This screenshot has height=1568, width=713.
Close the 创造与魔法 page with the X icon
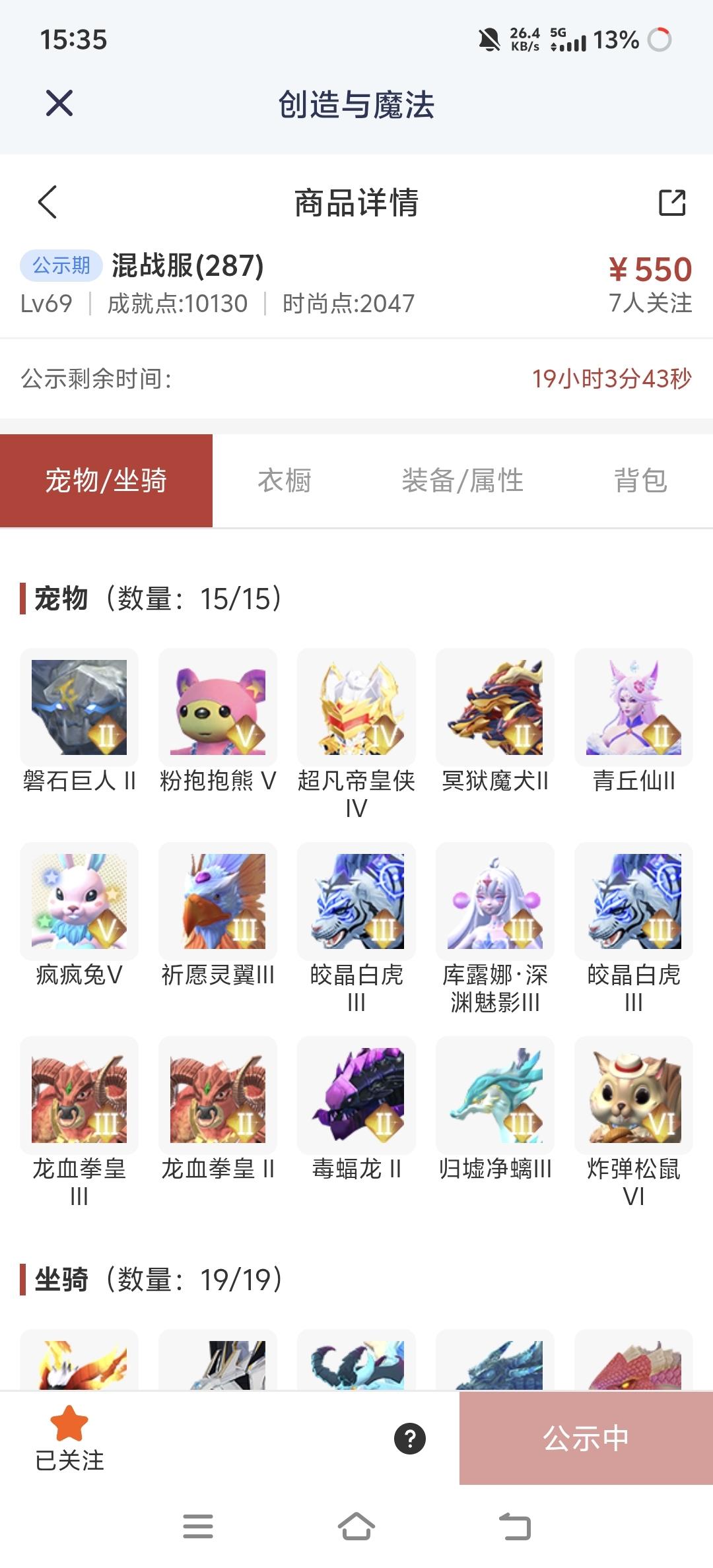(59, 104)
